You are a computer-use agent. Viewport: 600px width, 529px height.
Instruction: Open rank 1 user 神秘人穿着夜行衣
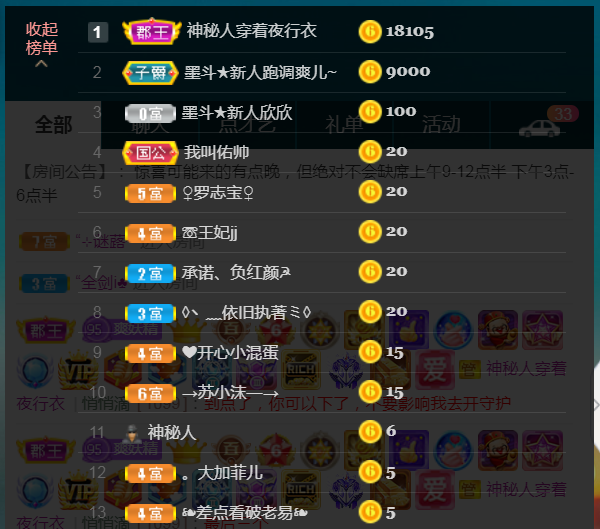(251, 32)
